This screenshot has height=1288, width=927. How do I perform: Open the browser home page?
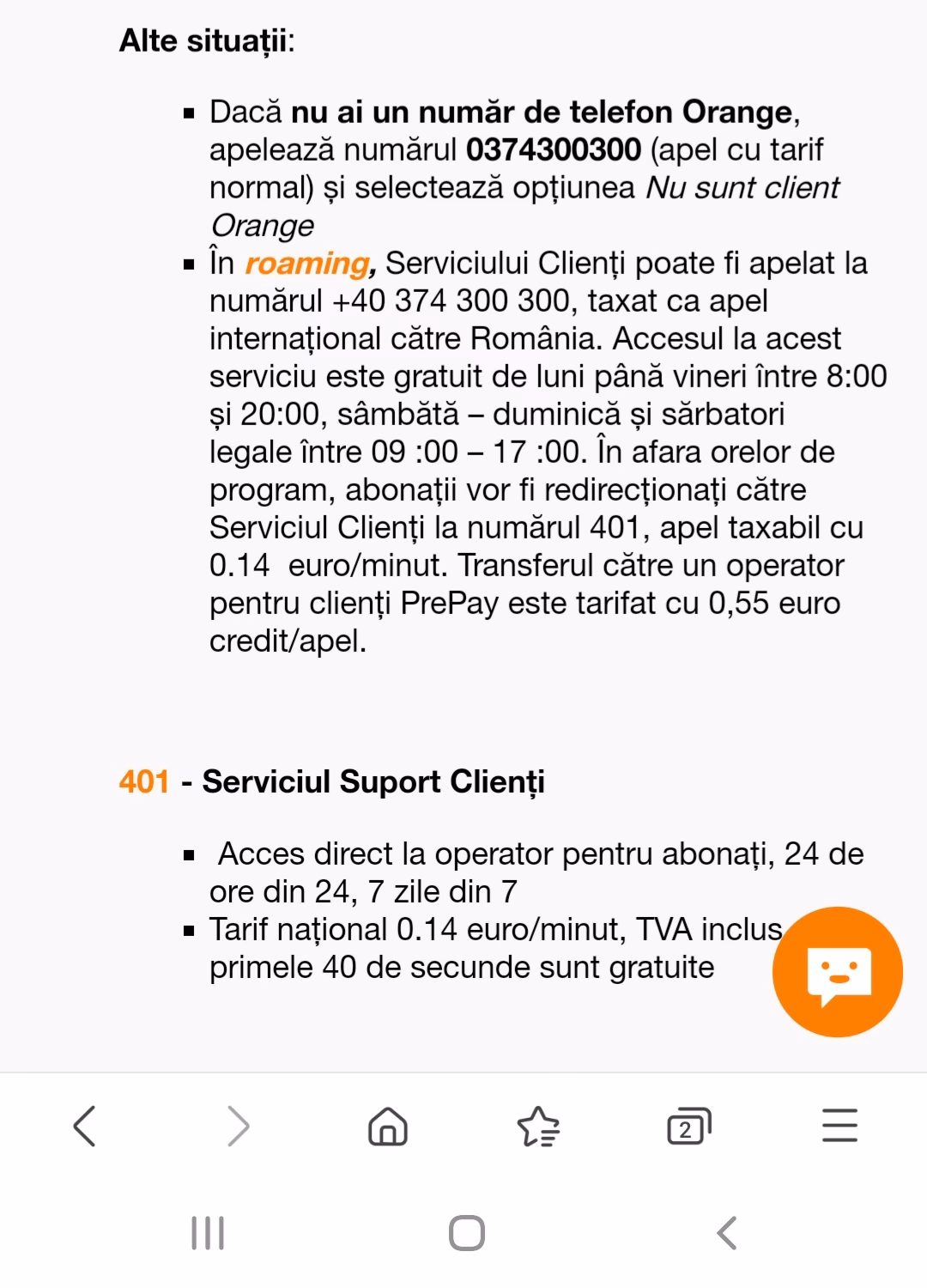[x=388, y=1126]
